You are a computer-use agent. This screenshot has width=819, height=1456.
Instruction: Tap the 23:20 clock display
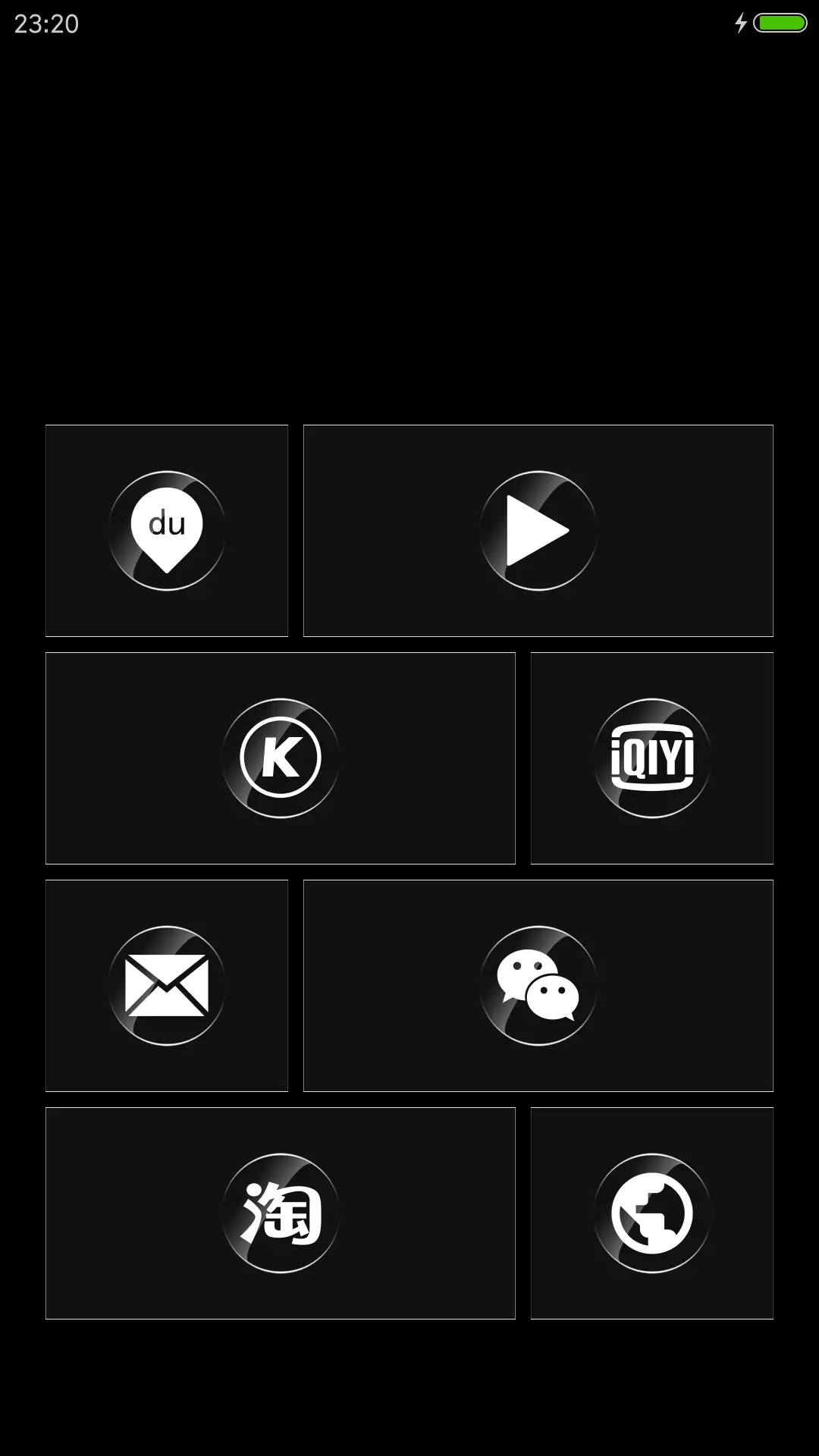click(47, 24)
